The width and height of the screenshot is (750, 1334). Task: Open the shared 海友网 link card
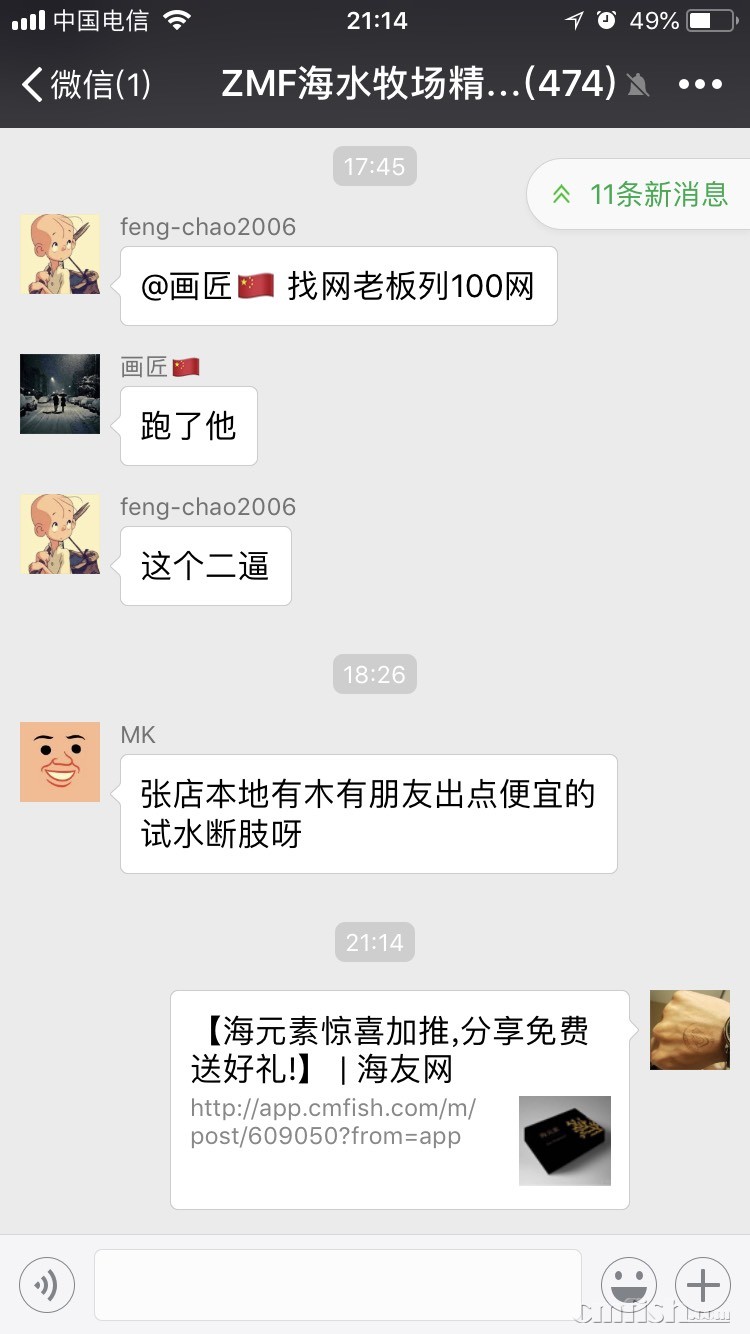point(399,1099)
